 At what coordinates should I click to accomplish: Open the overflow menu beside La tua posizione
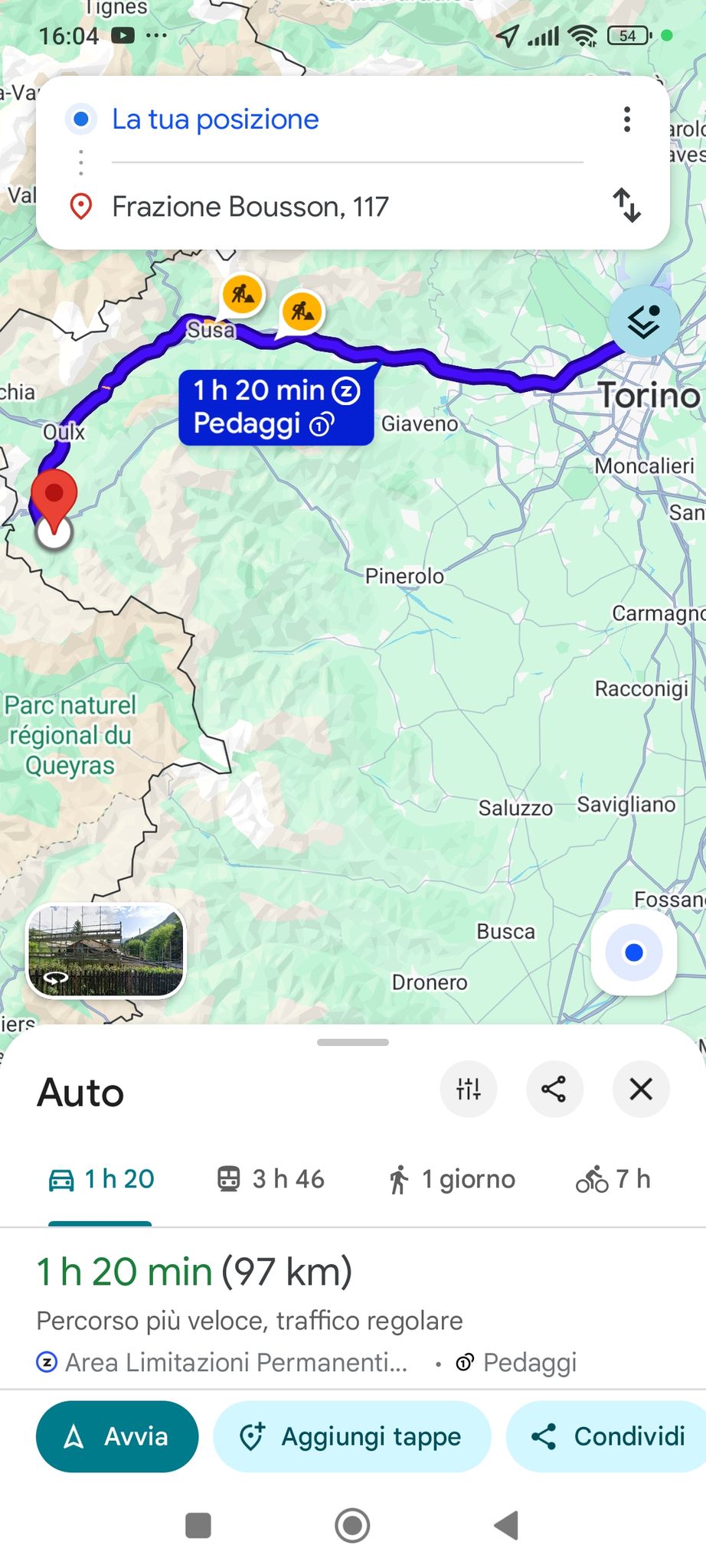point(627,119)
